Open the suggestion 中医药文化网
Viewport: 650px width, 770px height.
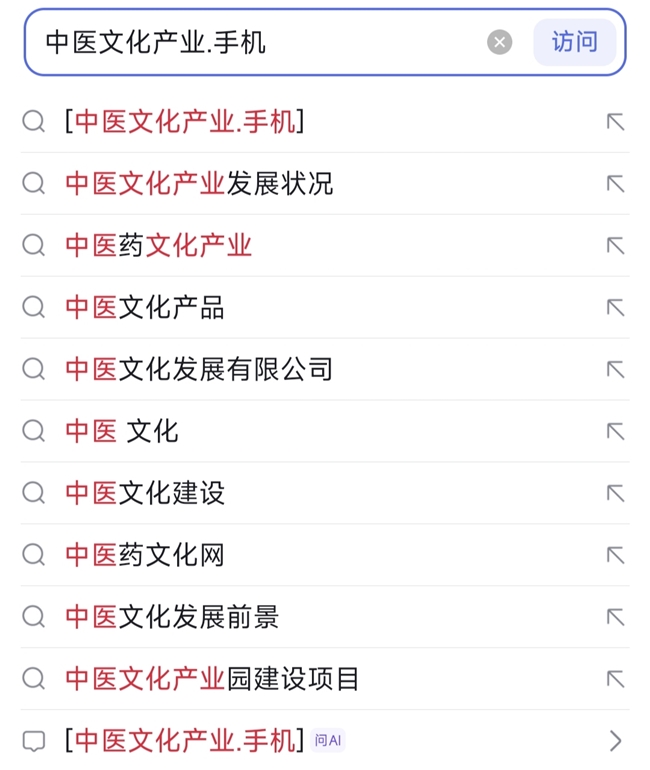[145, 555]
